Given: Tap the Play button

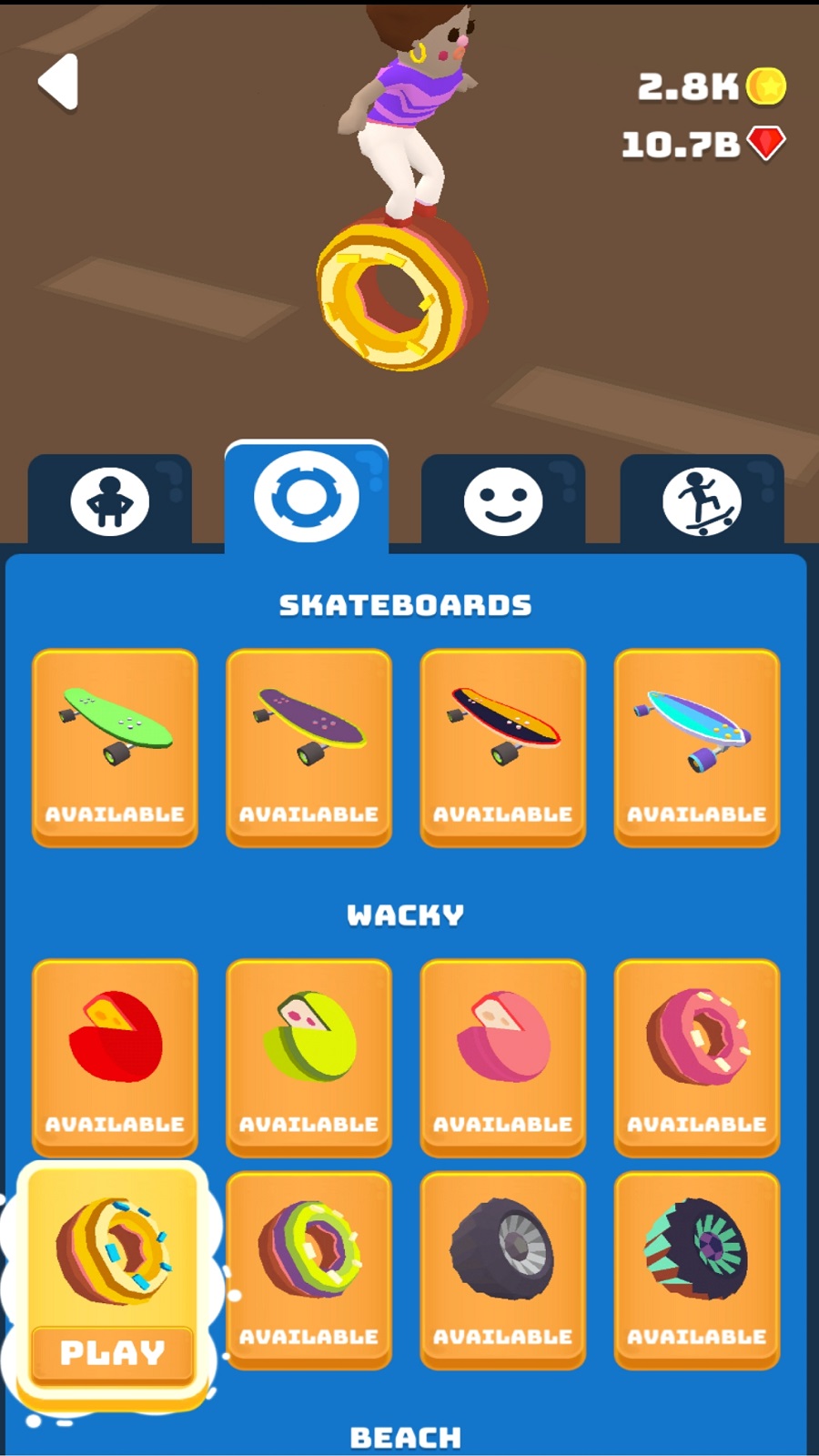Looking at the screenshot, I should tap(113, 1352).
